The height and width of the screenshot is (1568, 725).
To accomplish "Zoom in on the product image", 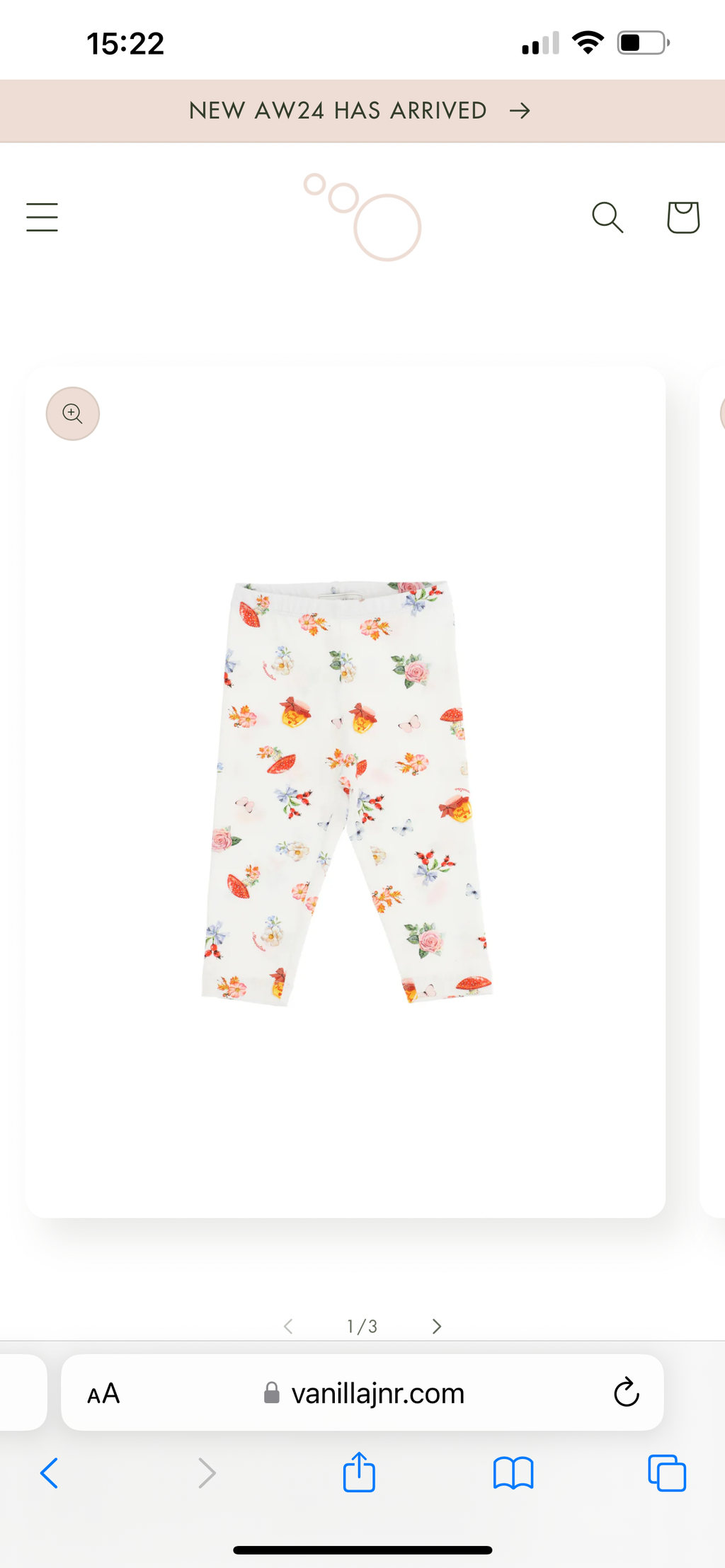I will coord(73,414).
